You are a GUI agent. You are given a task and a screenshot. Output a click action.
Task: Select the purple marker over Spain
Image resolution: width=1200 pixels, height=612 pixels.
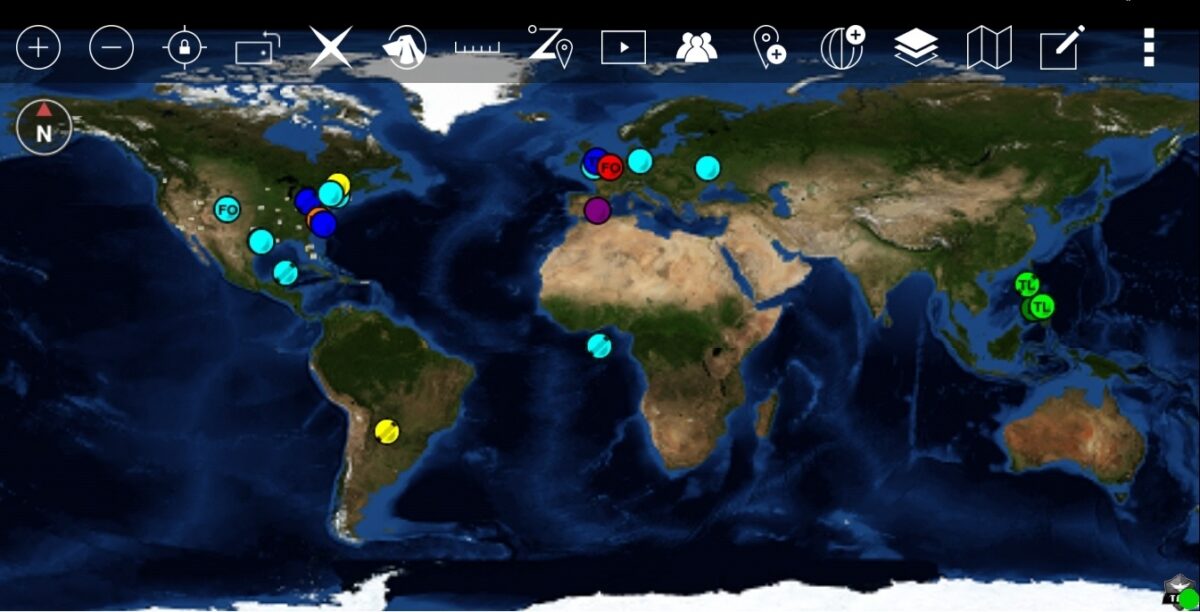coord(597,210)
